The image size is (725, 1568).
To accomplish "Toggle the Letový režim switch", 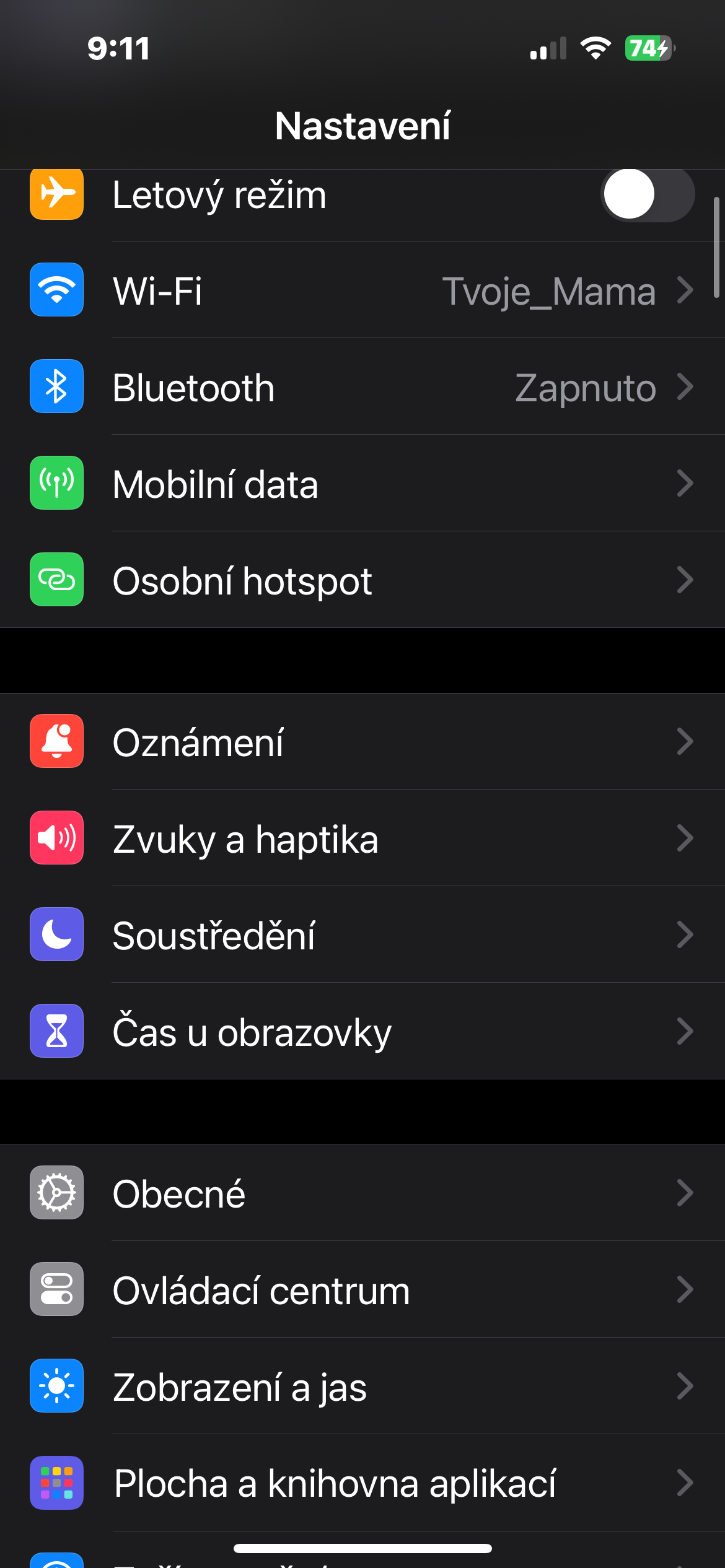I will pyautogui.click(x=647, y=194).
